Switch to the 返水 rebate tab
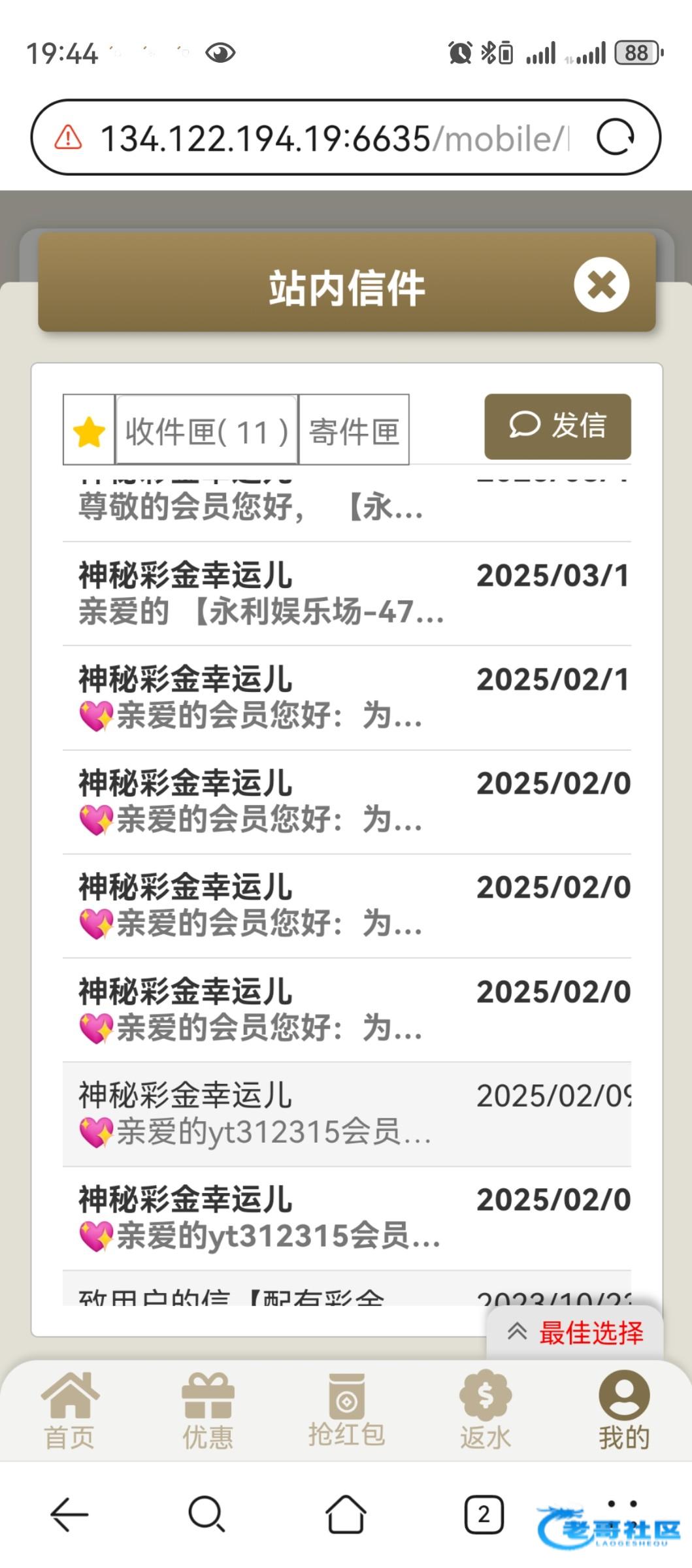 pos(485,1411)
